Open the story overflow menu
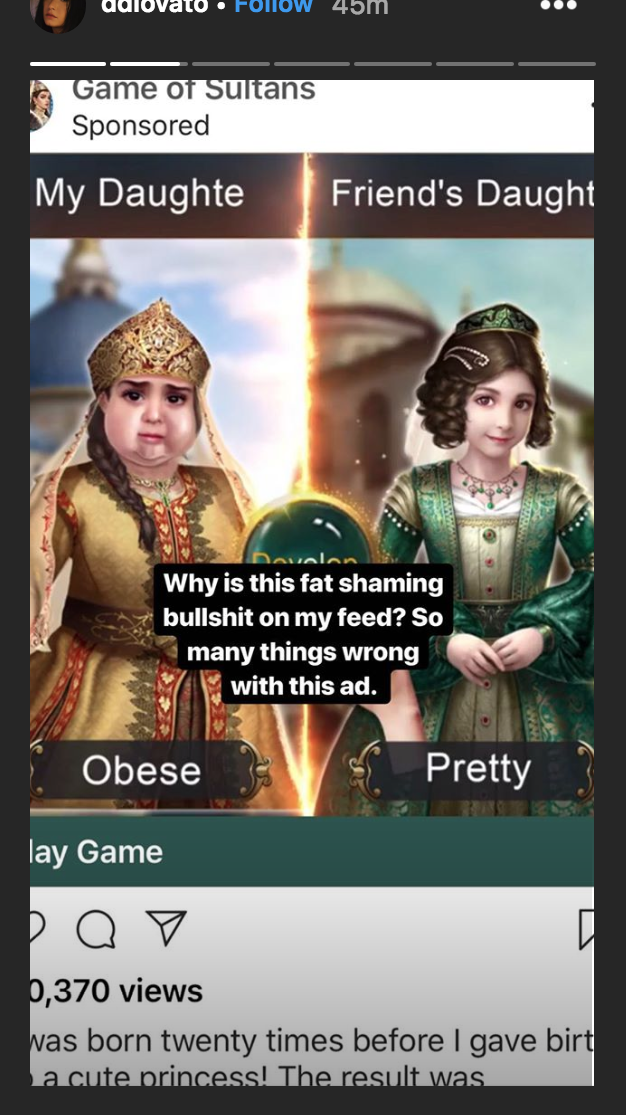The width and height of the screenshot is (626, 1115). click(558, 6)
